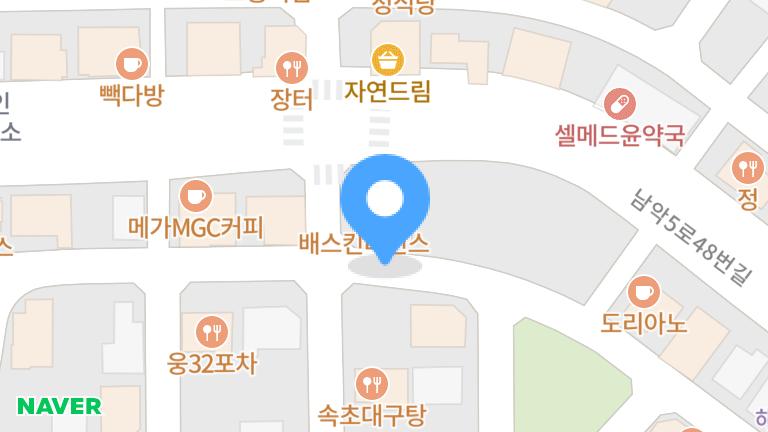Select the 장터 restaurant marker
768x432 pixels.
(292, 68)
